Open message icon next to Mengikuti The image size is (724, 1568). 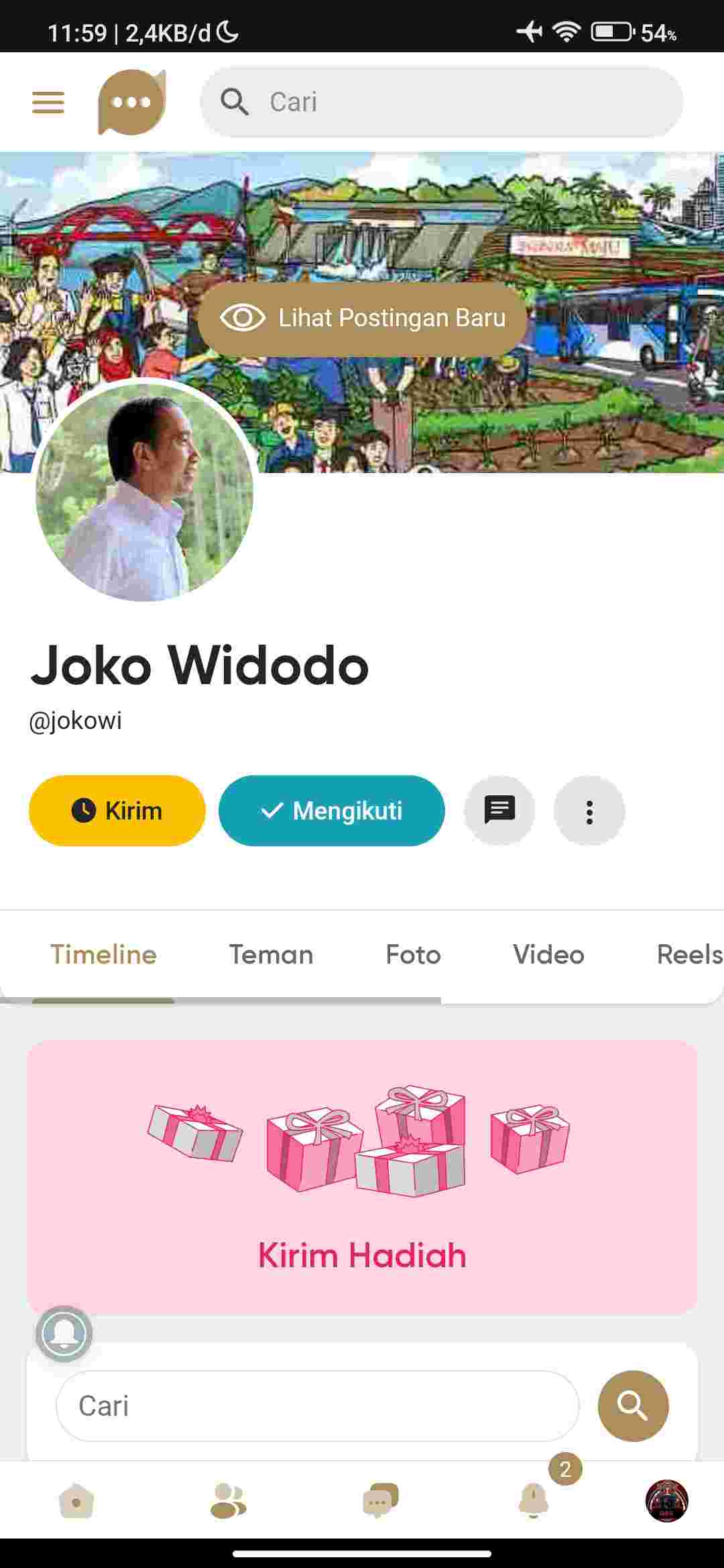[x=499, y=811]
